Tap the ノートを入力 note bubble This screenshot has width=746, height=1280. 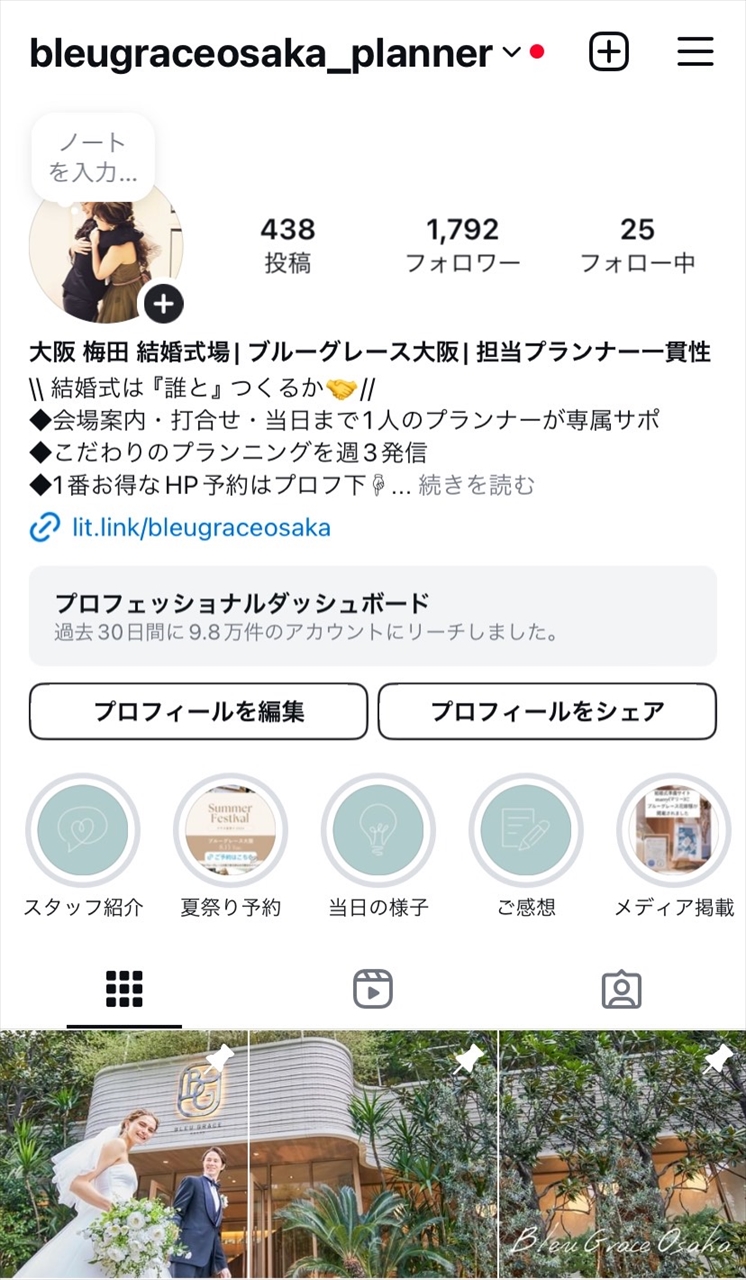pos(93,157)
